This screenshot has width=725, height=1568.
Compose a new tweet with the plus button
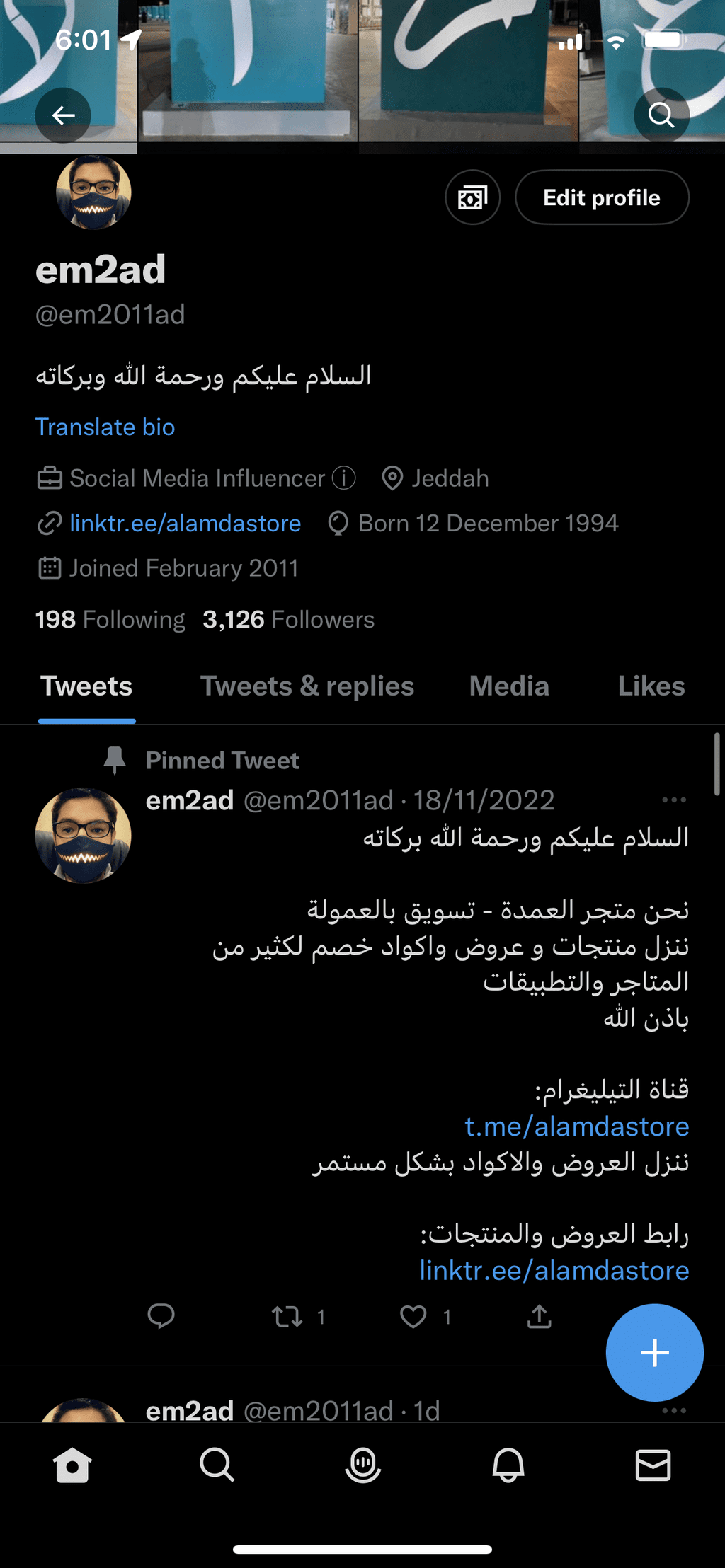pyautogui.click(x=655, y=1353)
